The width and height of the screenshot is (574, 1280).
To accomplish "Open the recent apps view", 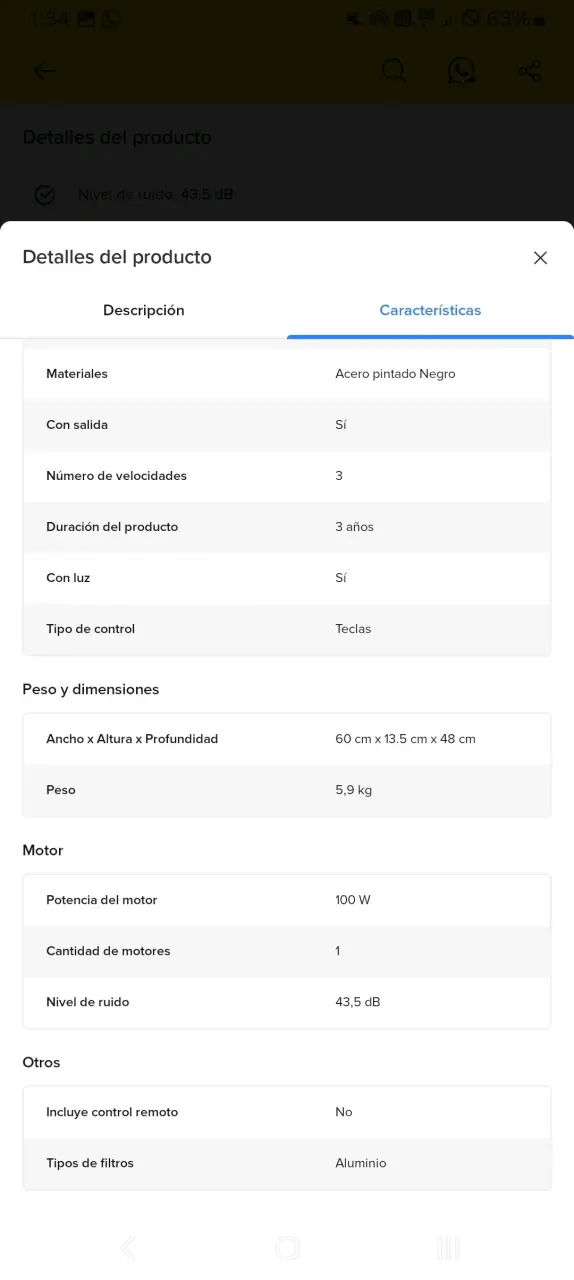I will tap(448, 1247).
